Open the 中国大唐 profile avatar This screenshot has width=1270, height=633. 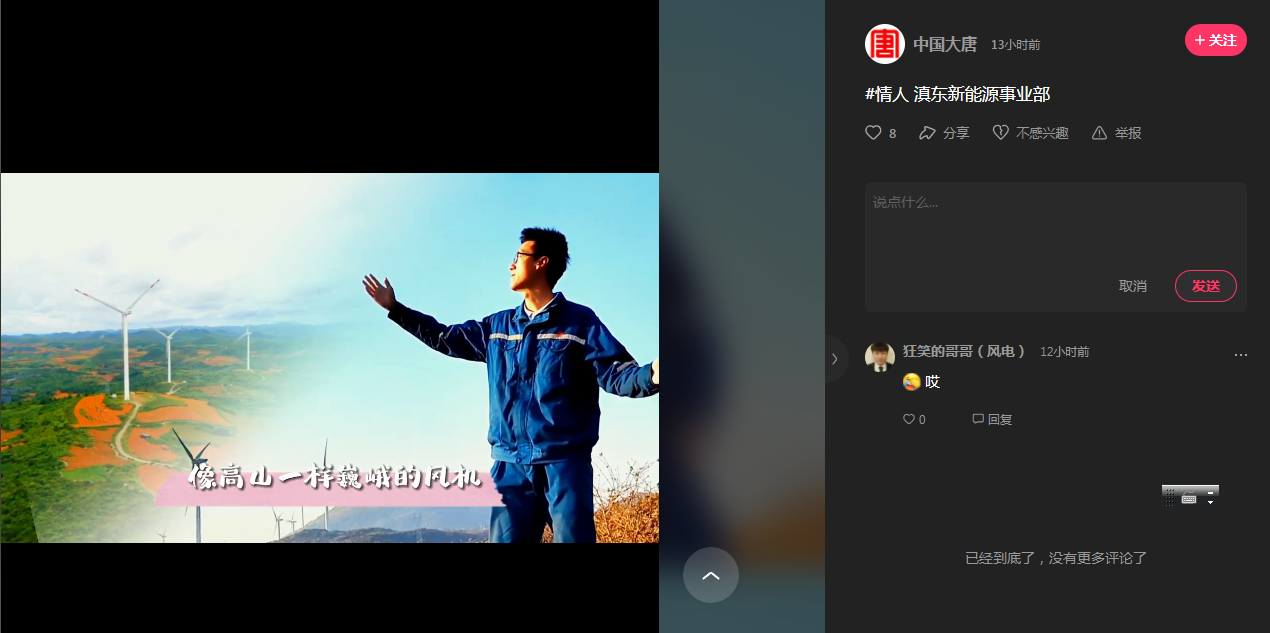884,44
